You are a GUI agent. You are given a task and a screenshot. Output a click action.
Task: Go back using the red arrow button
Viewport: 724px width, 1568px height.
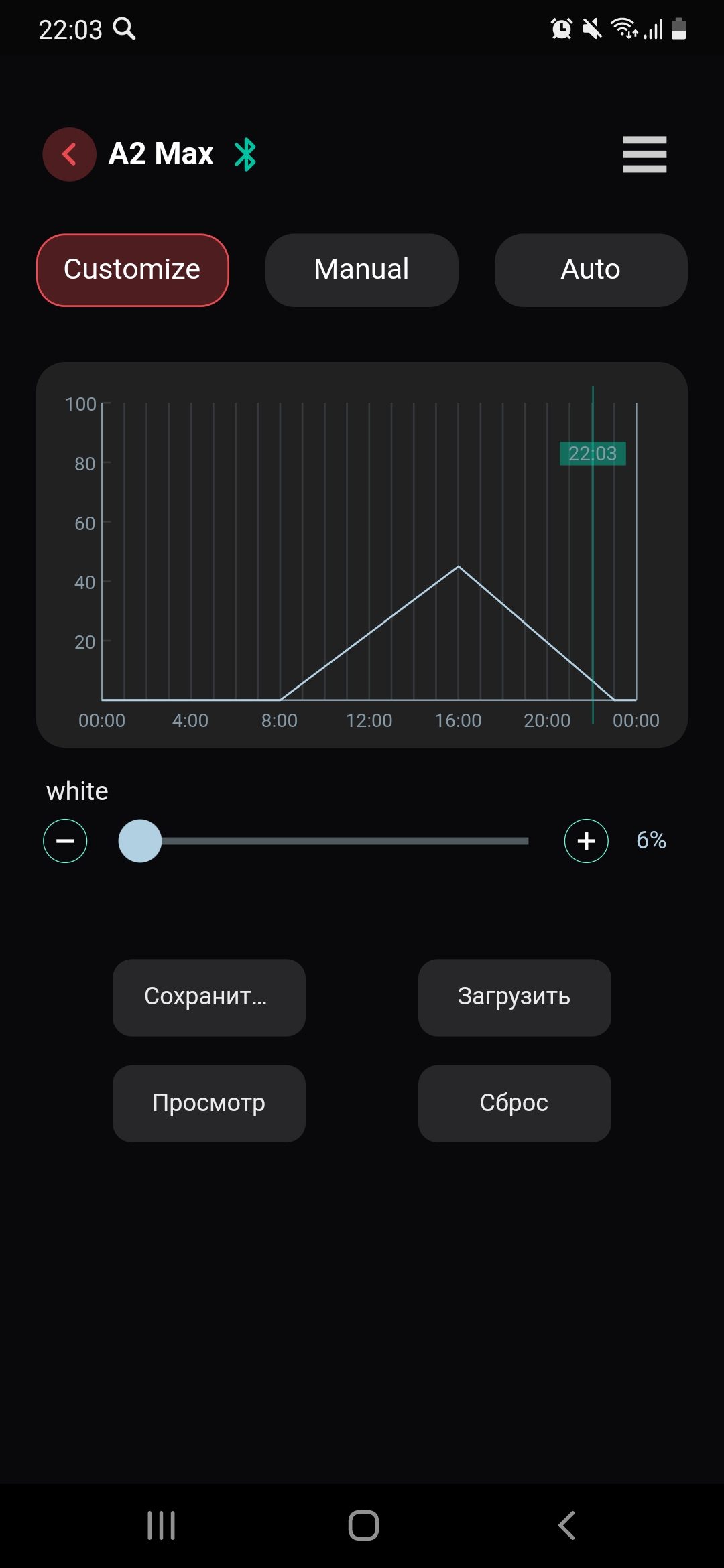[x=69, y=154]
